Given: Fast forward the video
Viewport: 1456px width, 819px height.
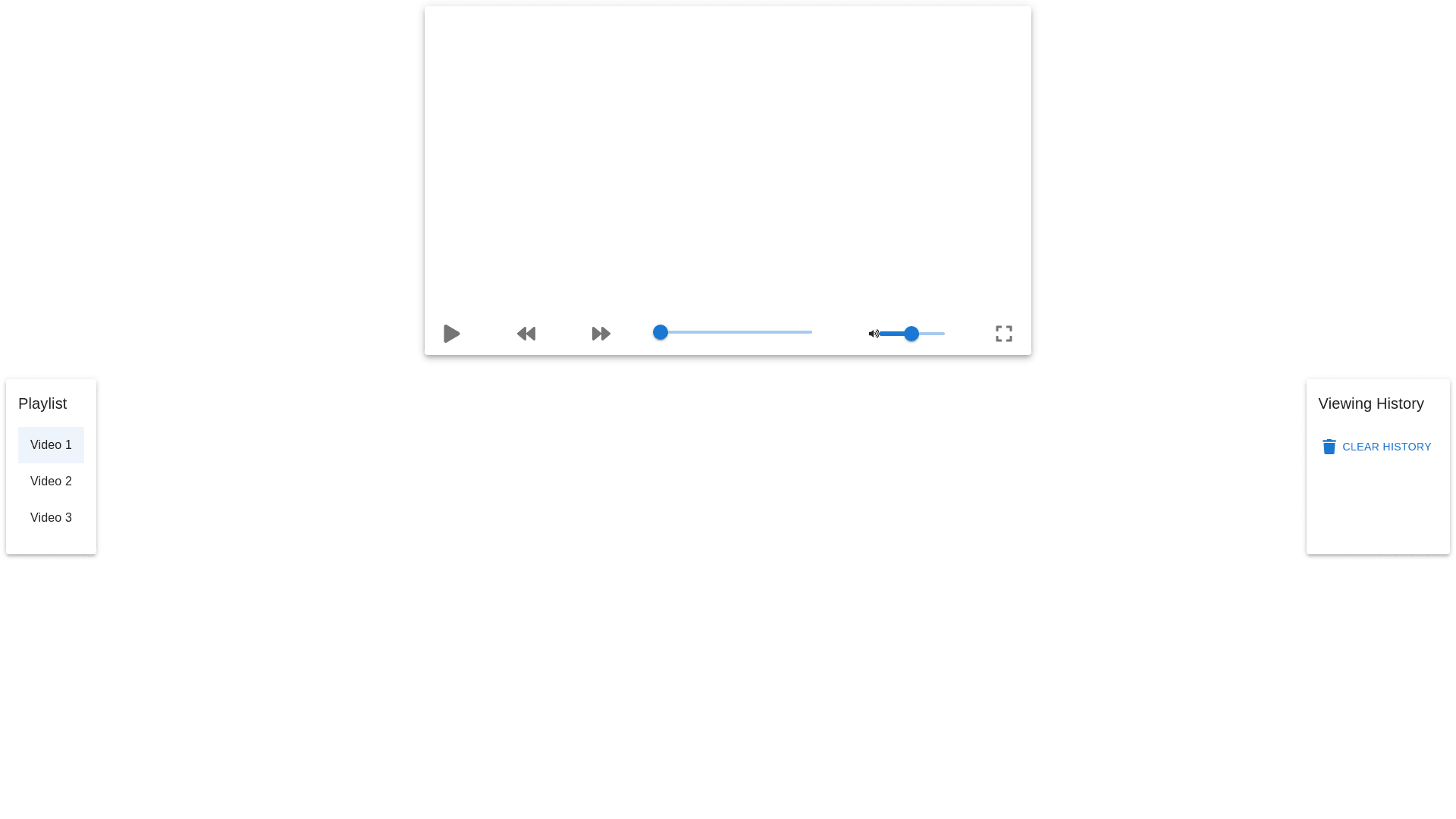Looking at the screenshot, I should click(x=601, y=334).
